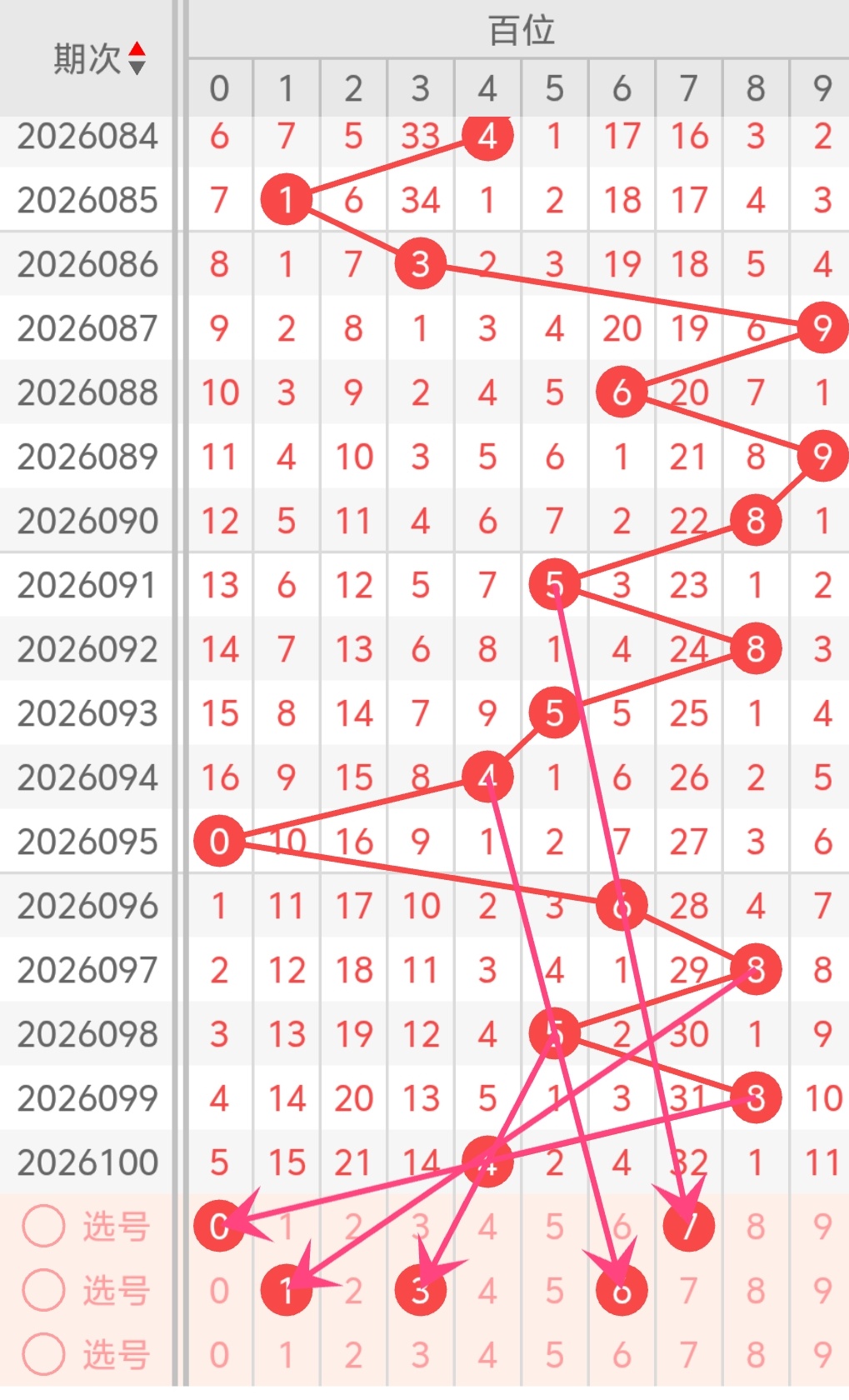Deselect highlighted 3 in the second 选号 row
Image resolution: width=849 pixels, height=1400 pixels.
(x=420, y=1290)
